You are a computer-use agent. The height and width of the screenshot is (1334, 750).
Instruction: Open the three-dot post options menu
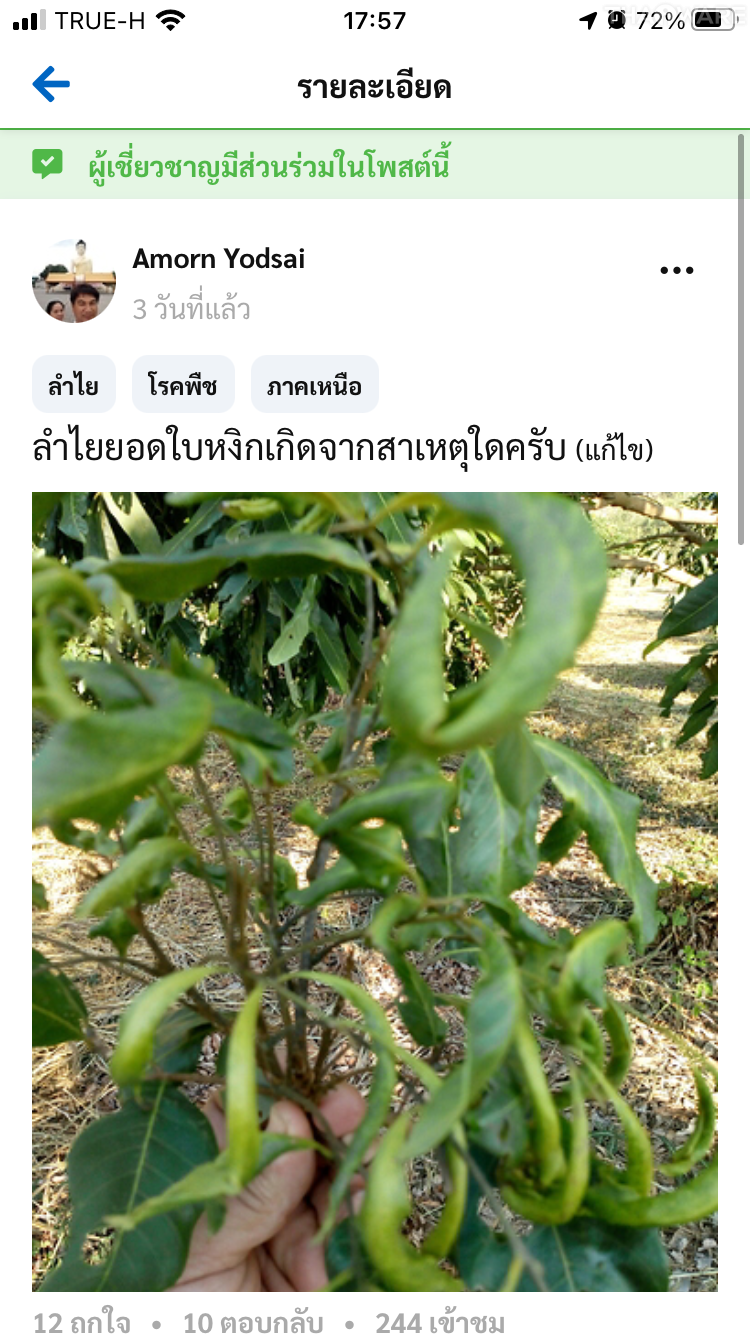[x=677, y=271]
